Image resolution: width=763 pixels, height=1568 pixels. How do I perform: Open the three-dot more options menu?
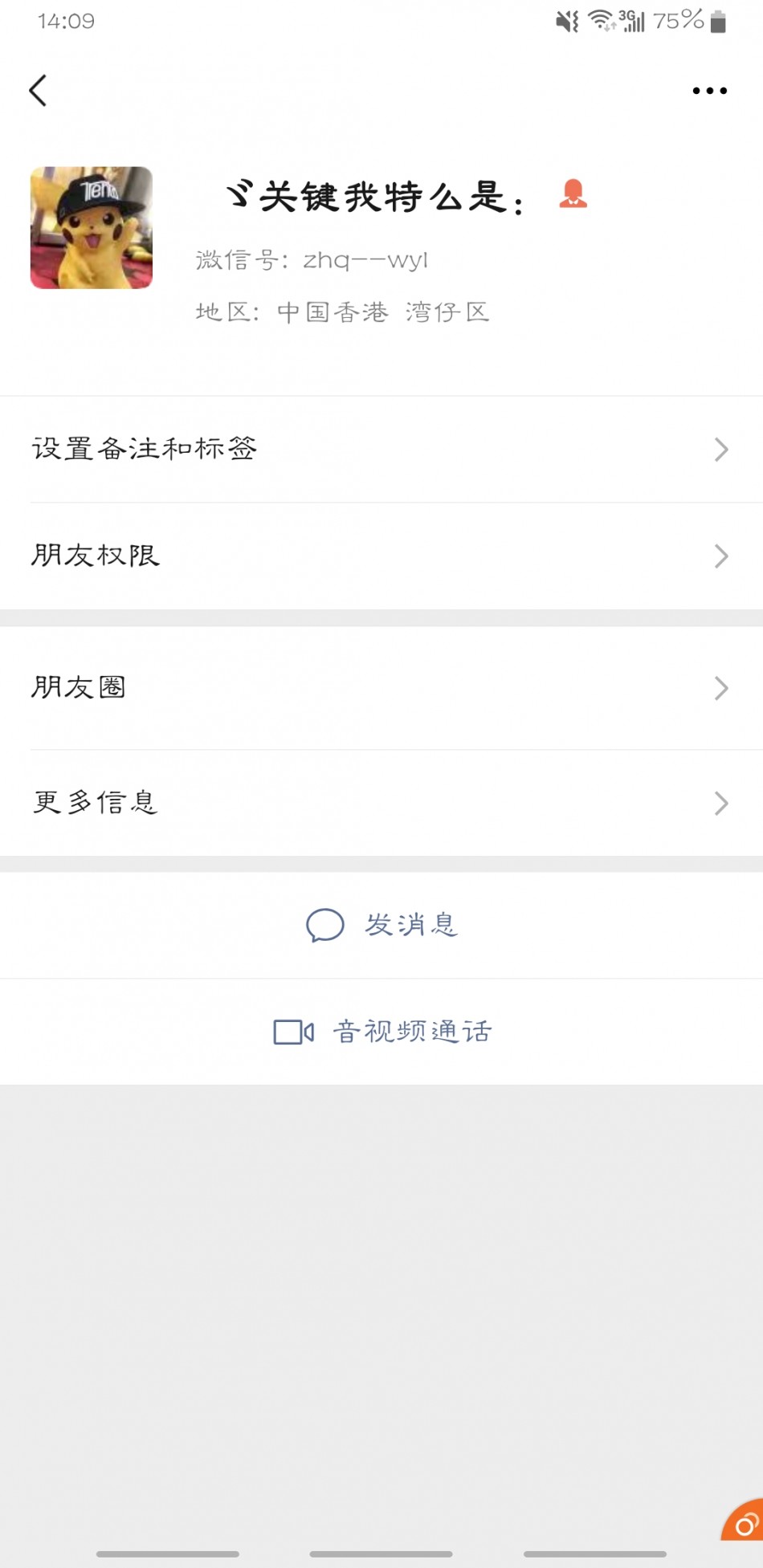709,91
